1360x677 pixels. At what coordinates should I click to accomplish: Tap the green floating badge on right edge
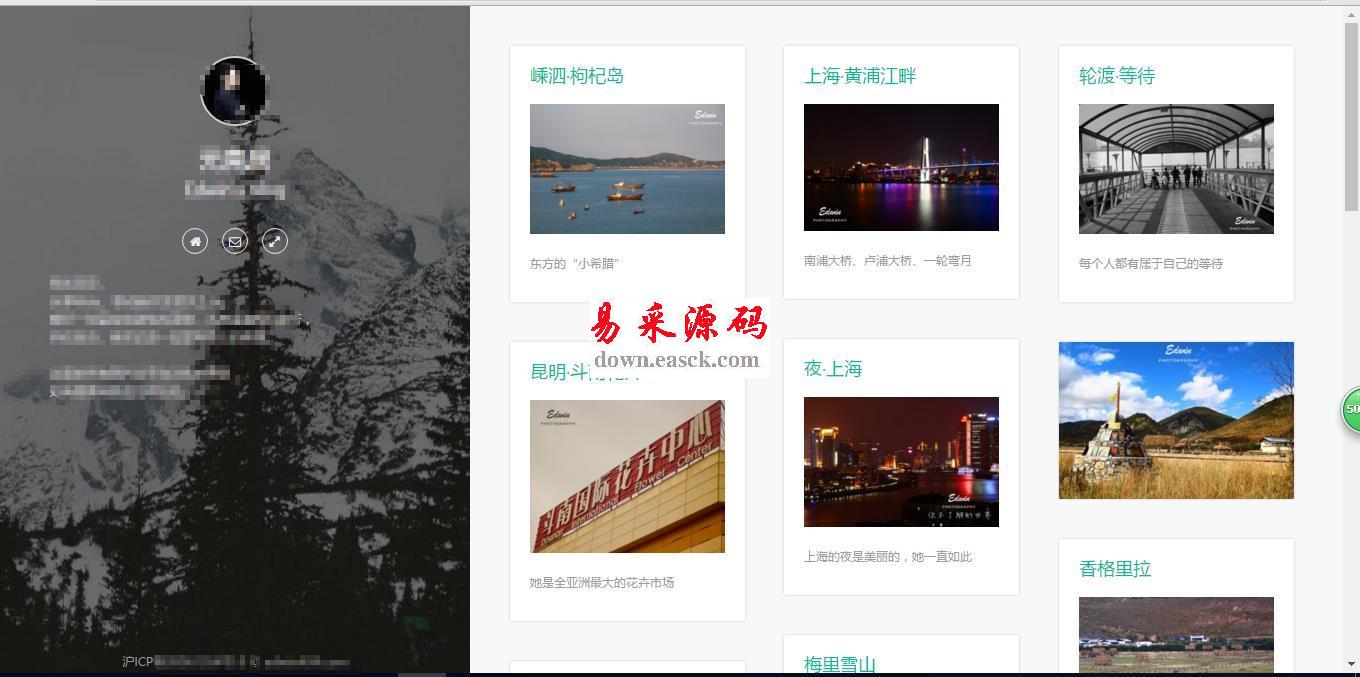pos(1351,409)
